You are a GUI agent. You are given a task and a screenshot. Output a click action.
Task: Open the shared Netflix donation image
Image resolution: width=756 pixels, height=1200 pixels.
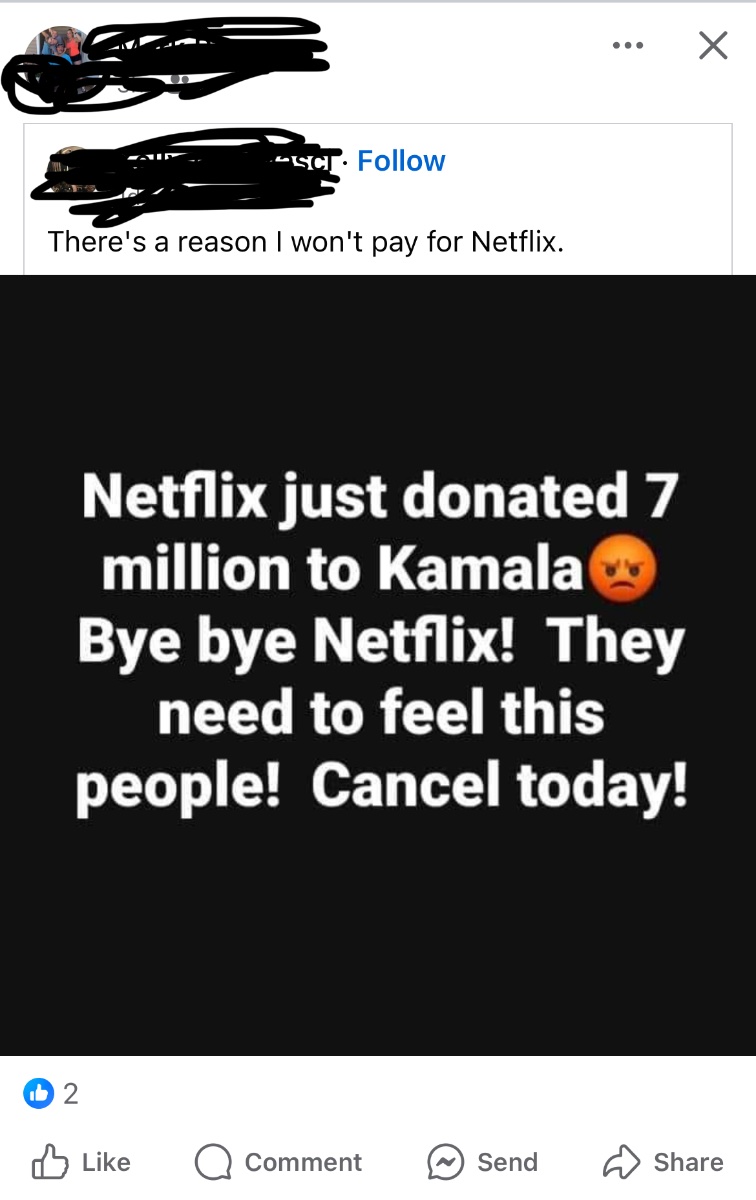pyautogui.click(x=378, y=665)
